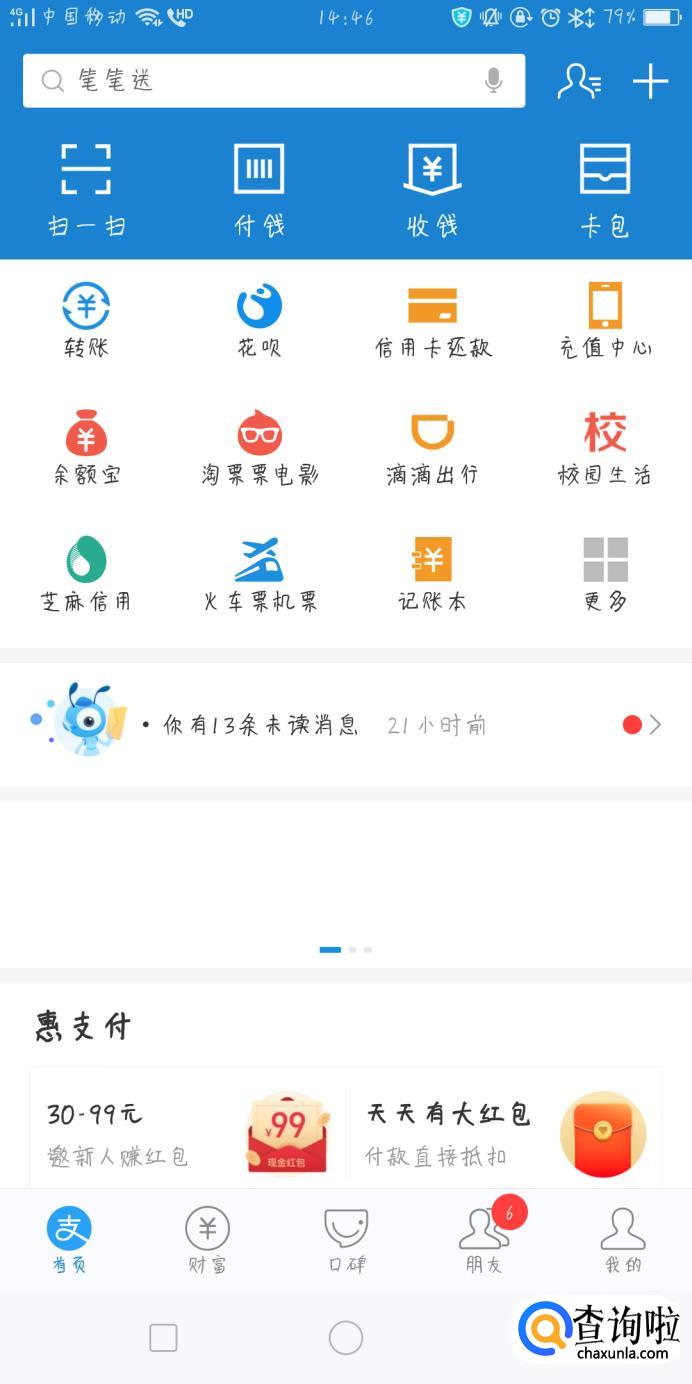The image size is (692, 1384).
Task: Launch 转账 transfer service
Action: pos(86,320)
